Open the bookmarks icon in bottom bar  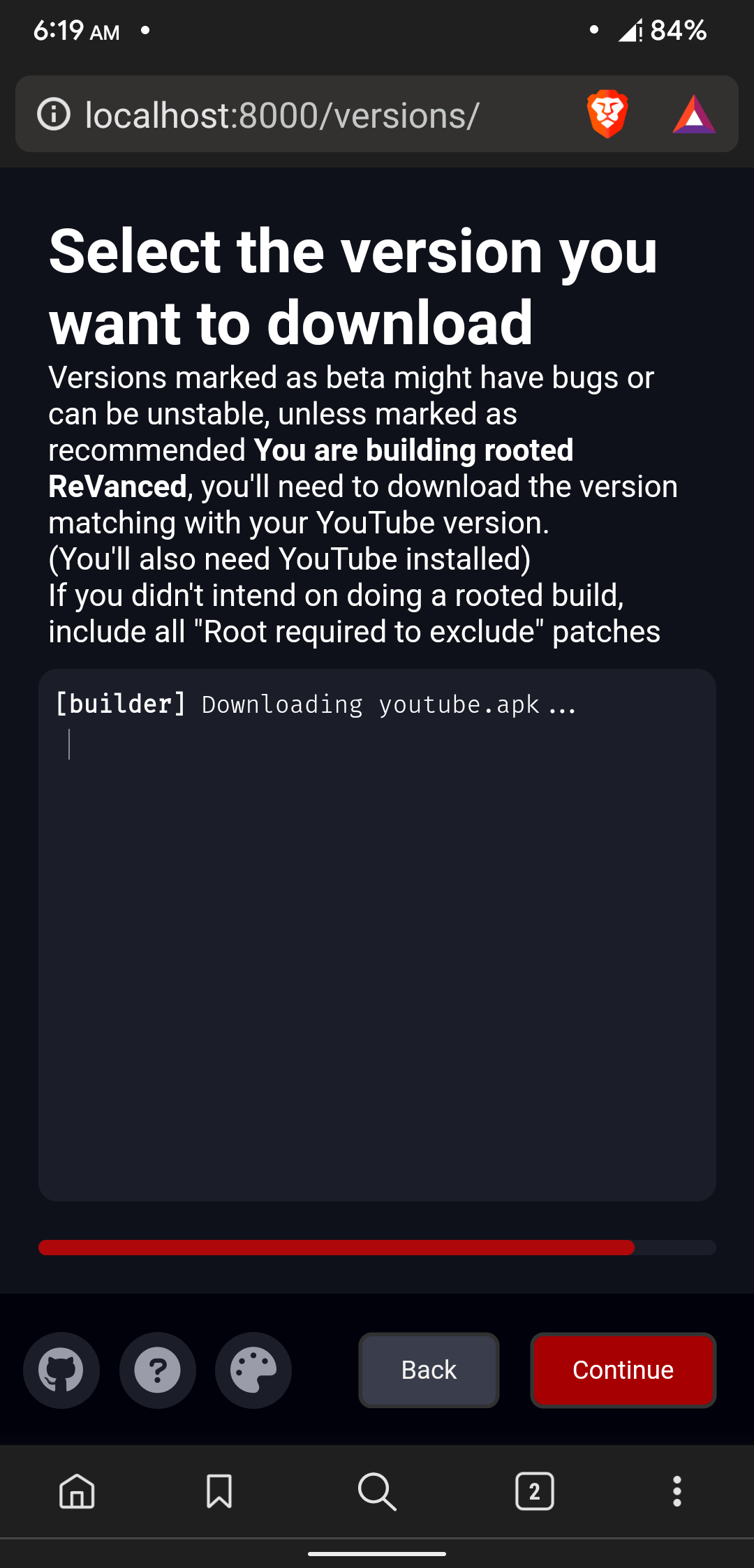click(219, 1492)
